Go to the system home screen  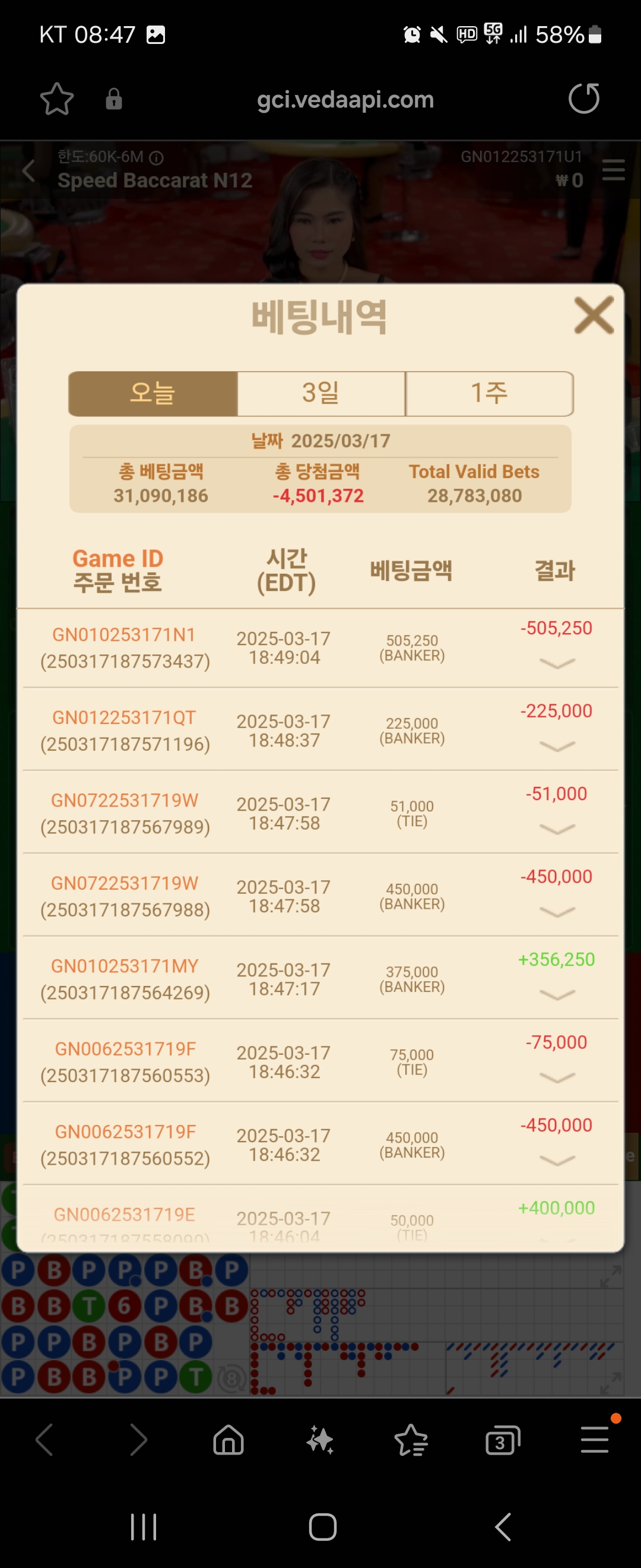[x=322, y=1526]
